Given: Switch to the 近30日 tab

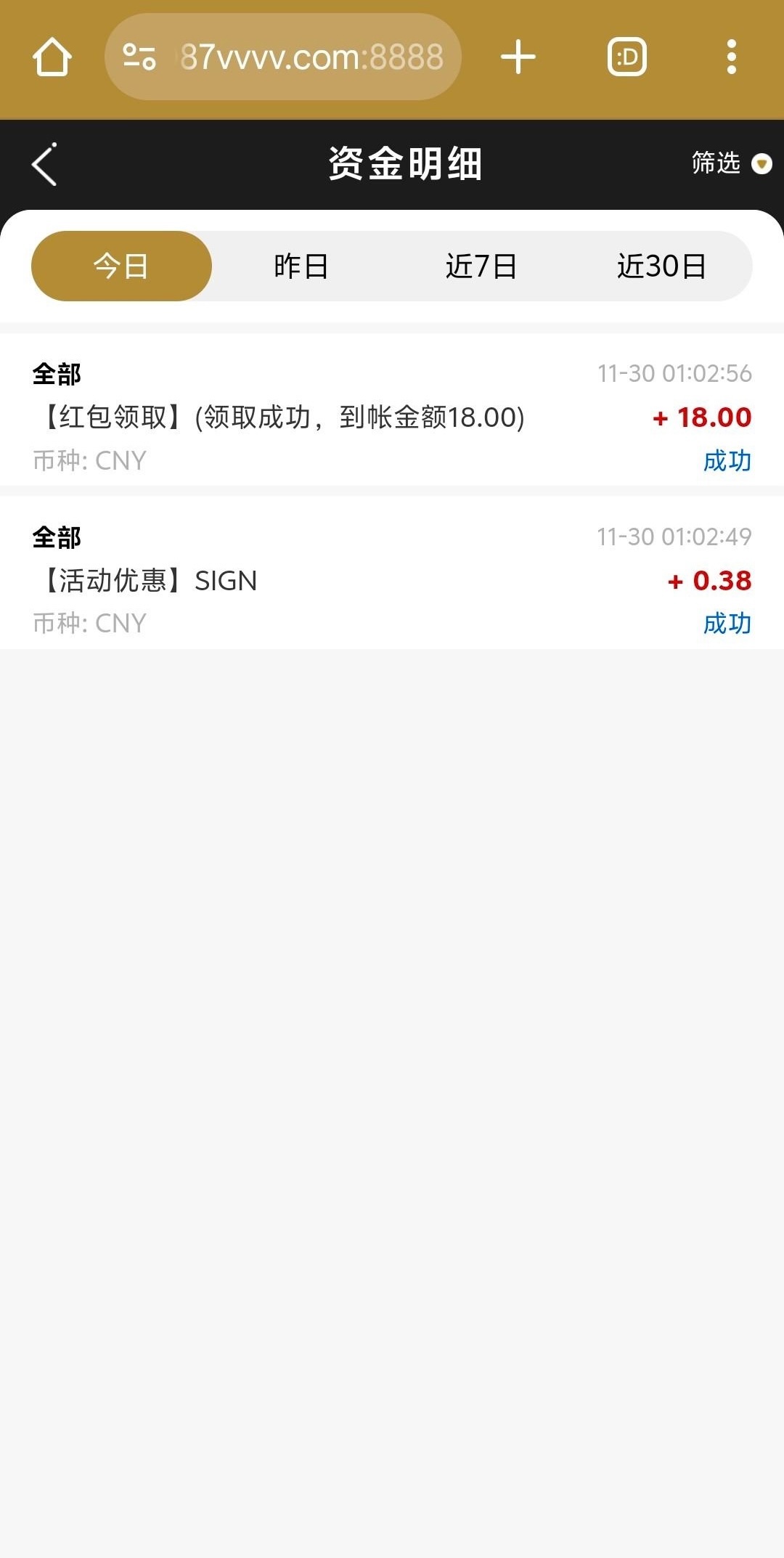Looking at the screenshot, I should coord(661,266).
